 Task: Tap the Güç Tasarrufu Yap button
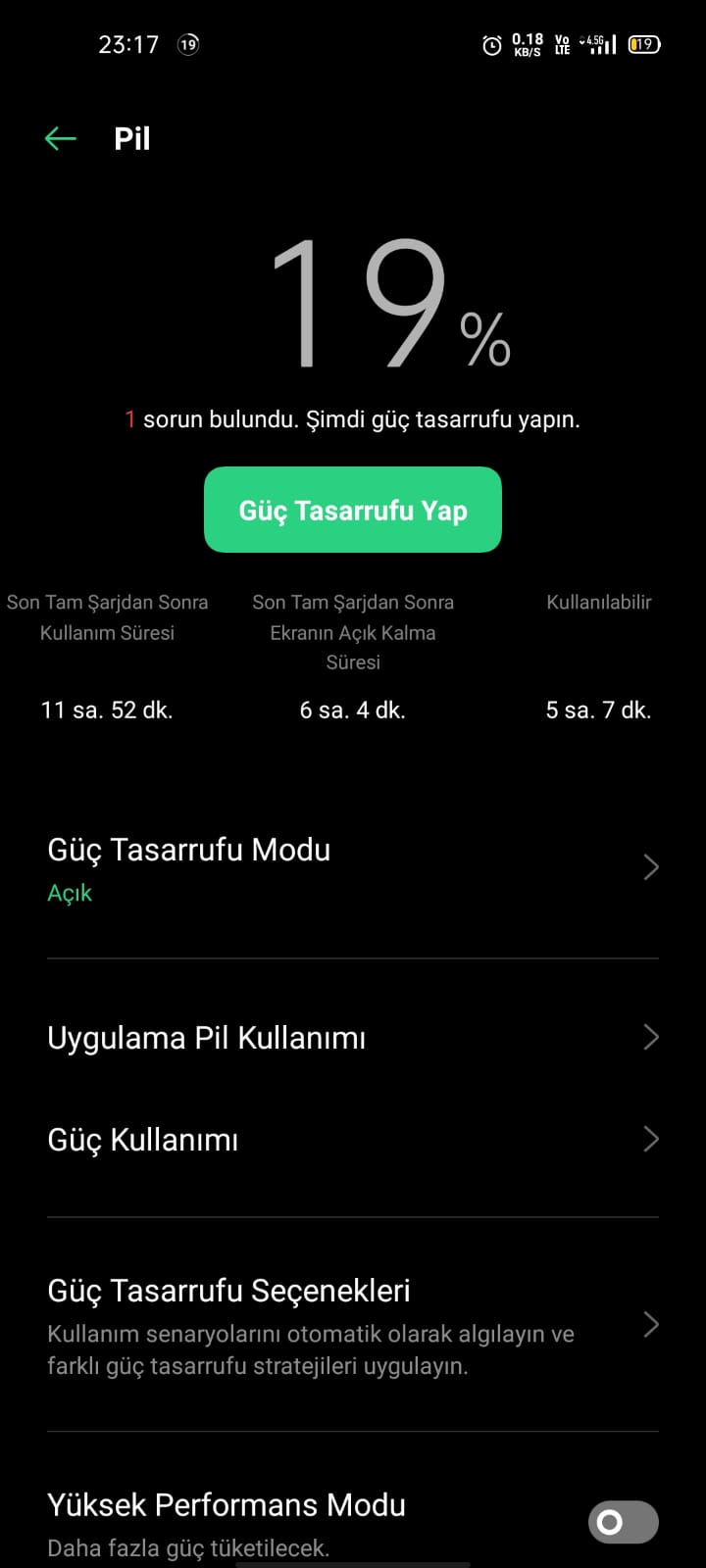353,510
